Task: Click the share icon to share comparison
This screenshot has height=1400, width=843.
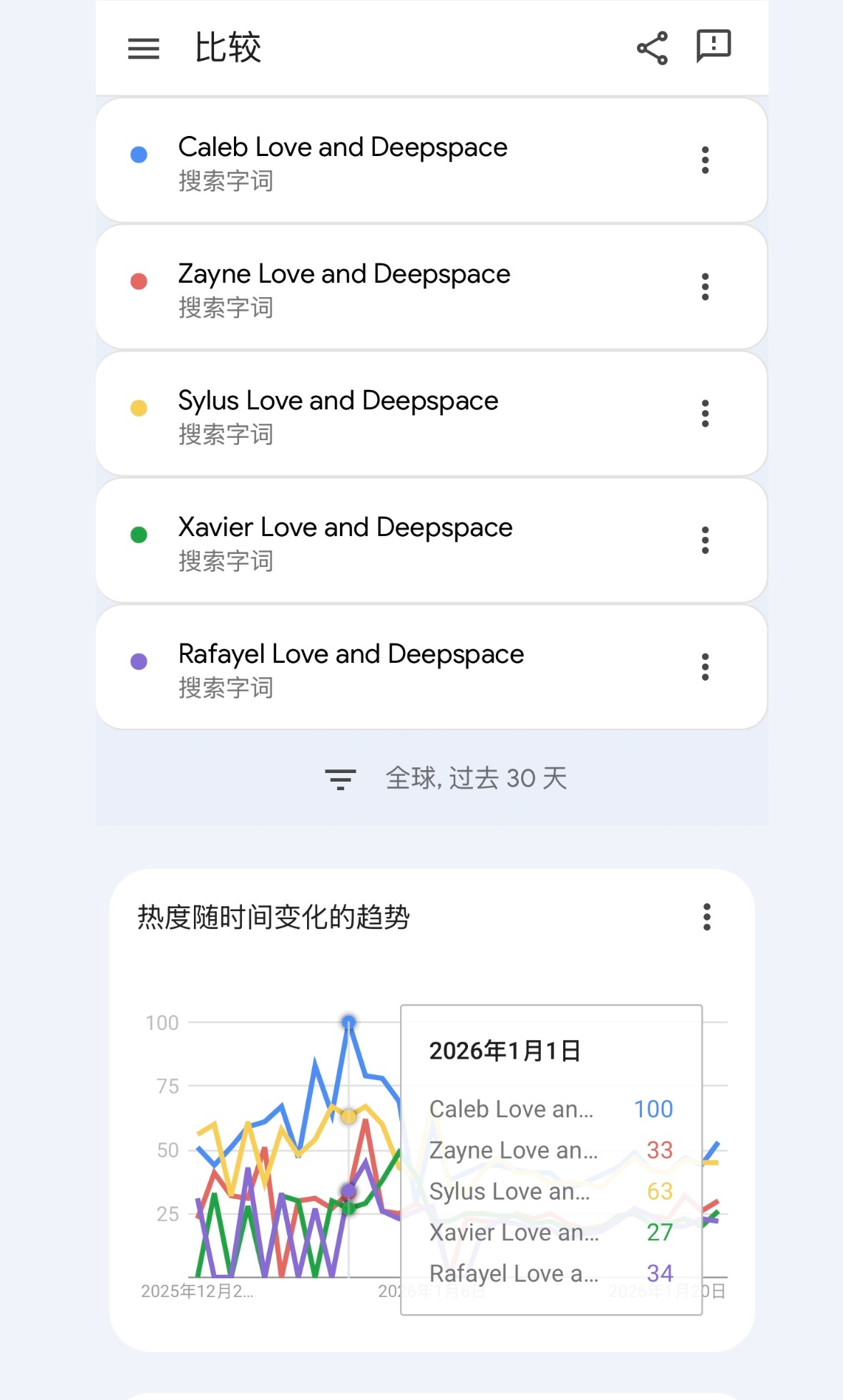Action: (x=652, y=45)
